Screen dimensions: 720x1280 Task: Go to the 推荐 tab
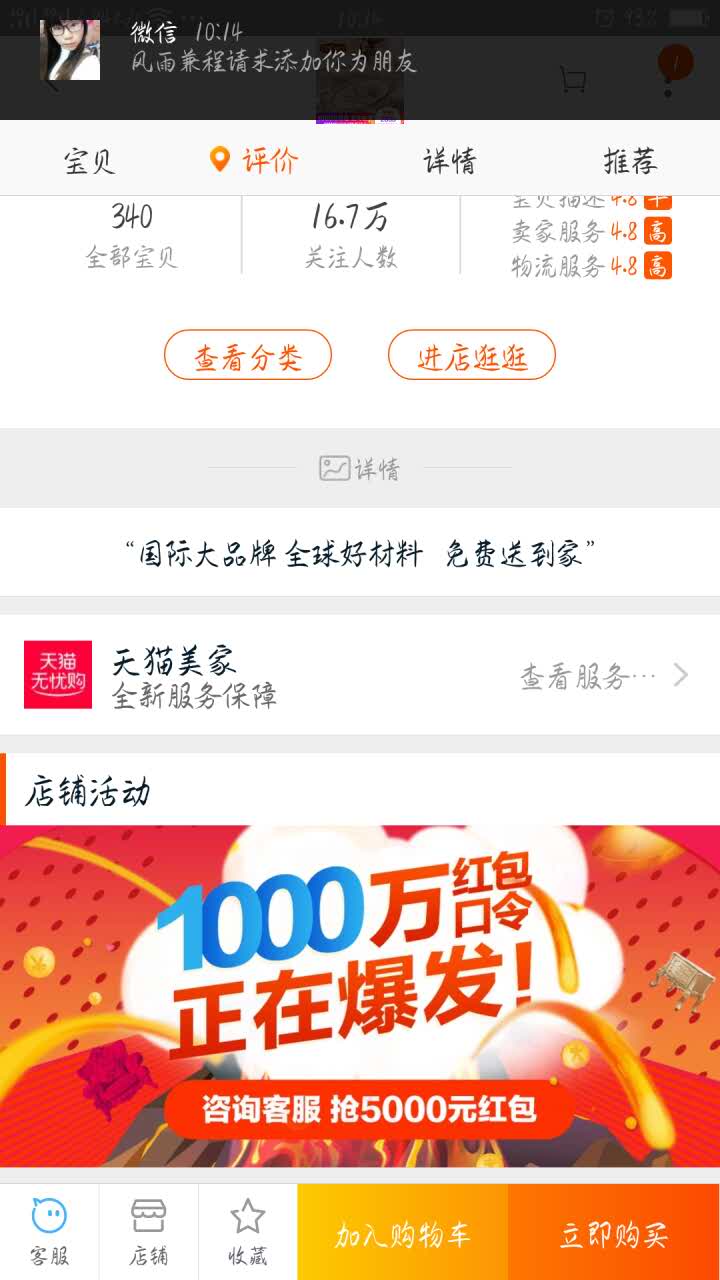pyautogui.click(x=630, y=161)
